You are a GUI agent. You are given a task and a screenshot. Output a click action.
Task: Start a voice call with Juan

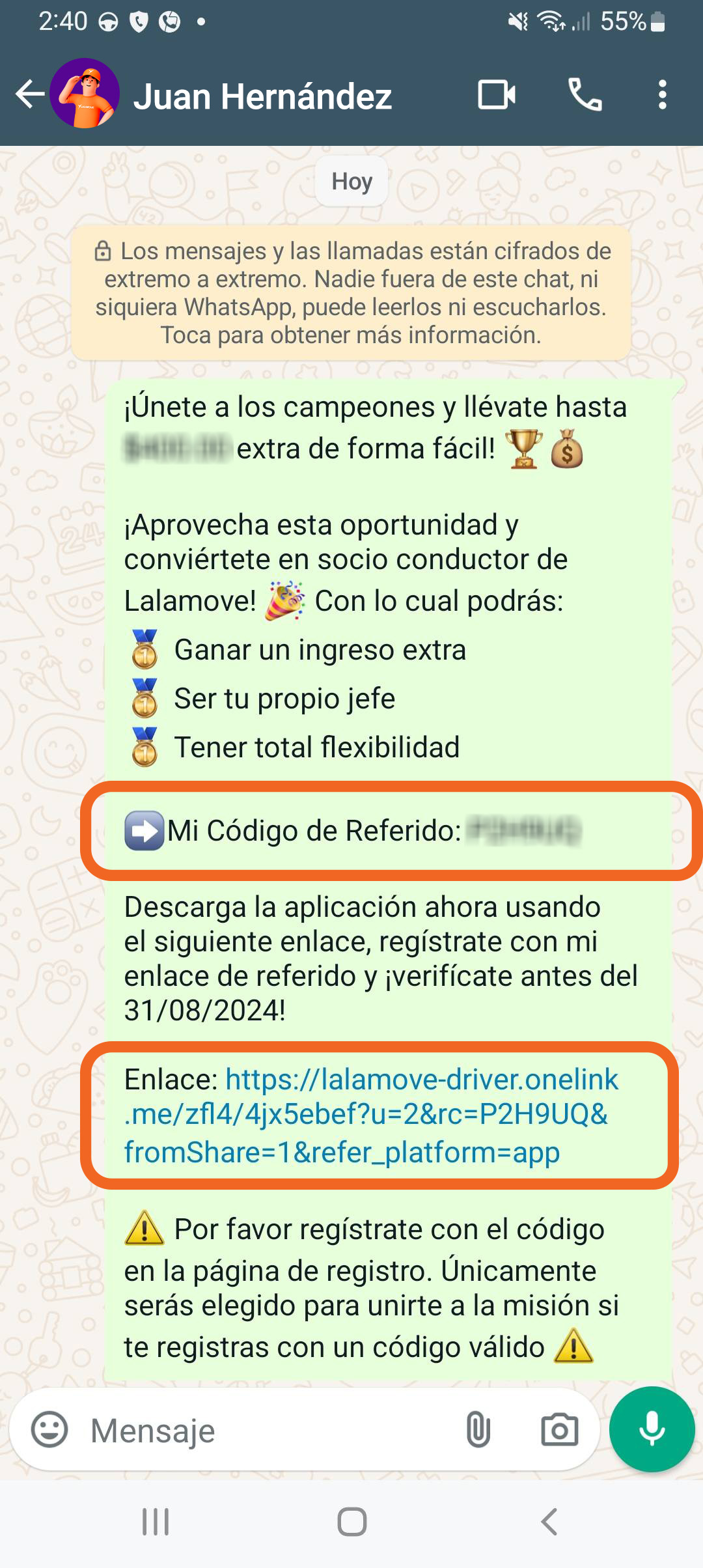point(585,95)
